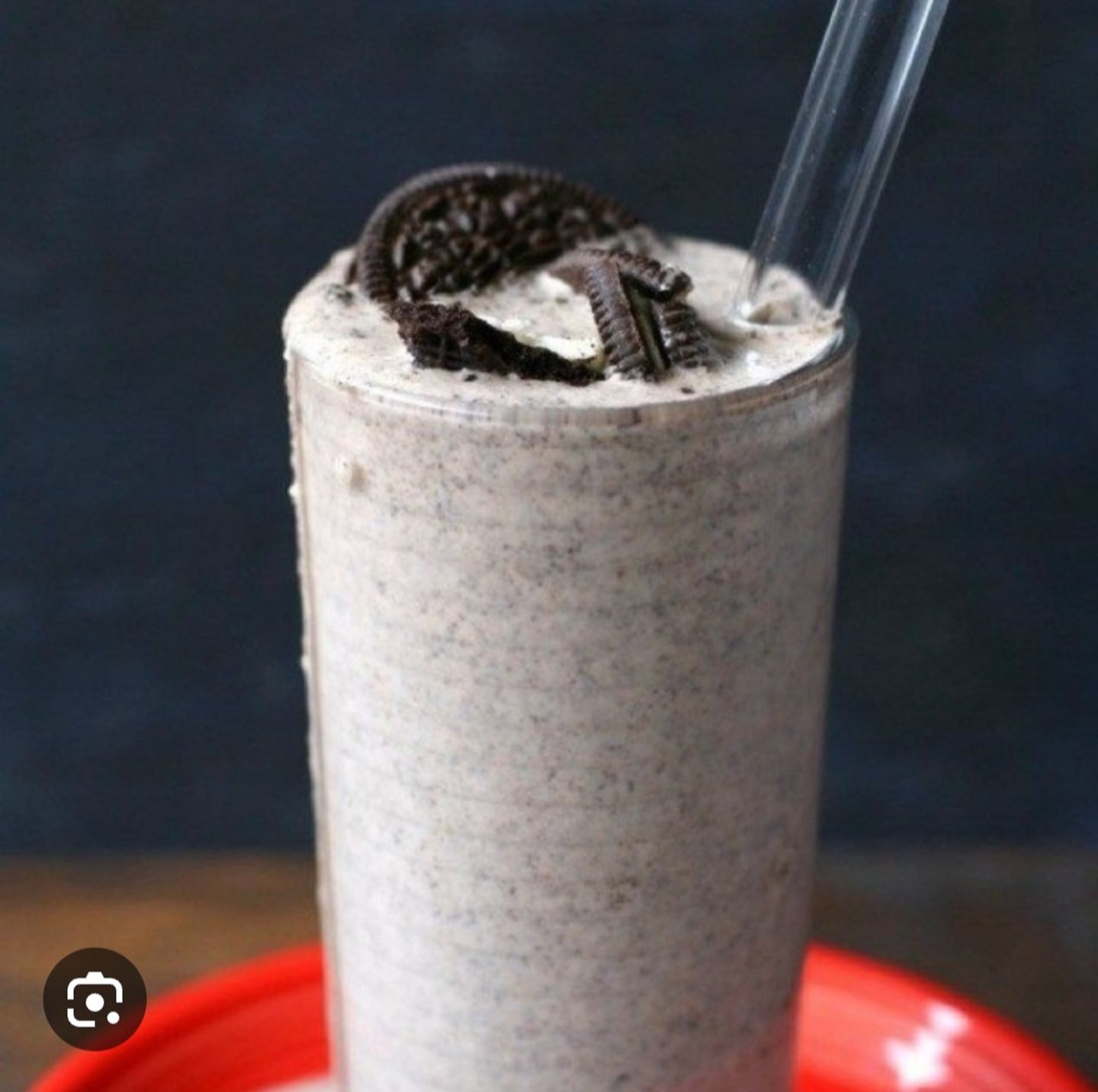Tap the visual search lens icon
The image size is (1098, 1092).
coord(95,998)
